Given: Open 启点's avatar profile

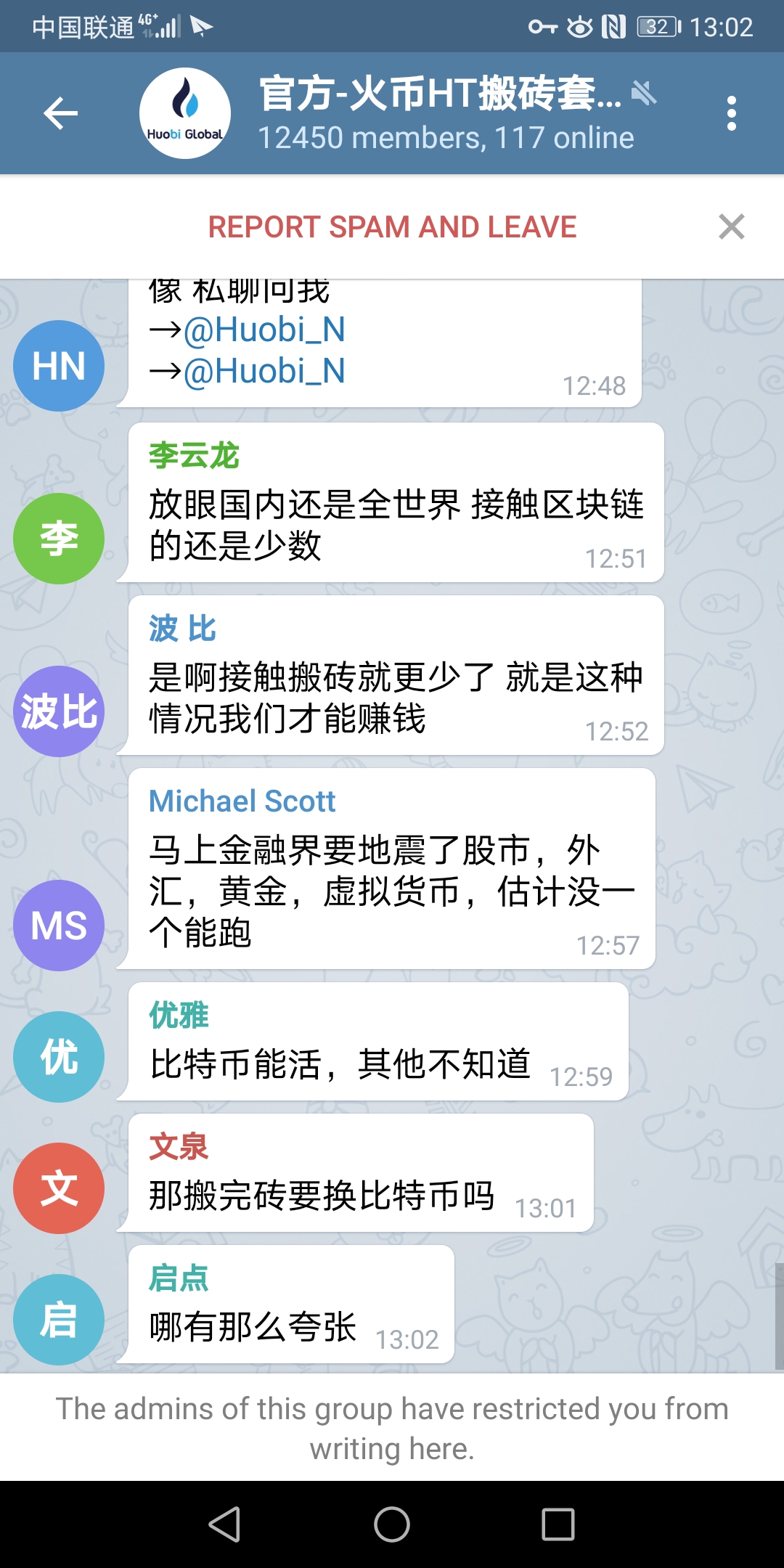Looking at the screenshot, I should coord(59,1320).
